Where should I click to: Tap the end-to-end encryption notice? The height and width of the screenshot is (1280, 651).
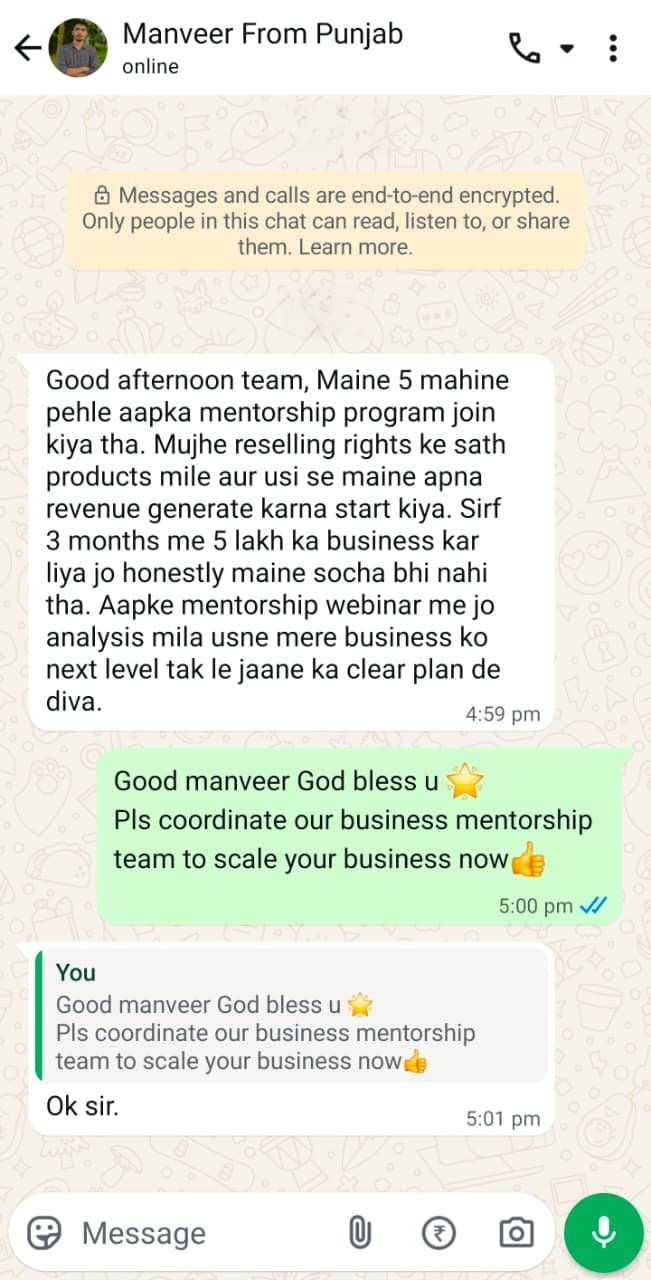click(x=325, y=221)
